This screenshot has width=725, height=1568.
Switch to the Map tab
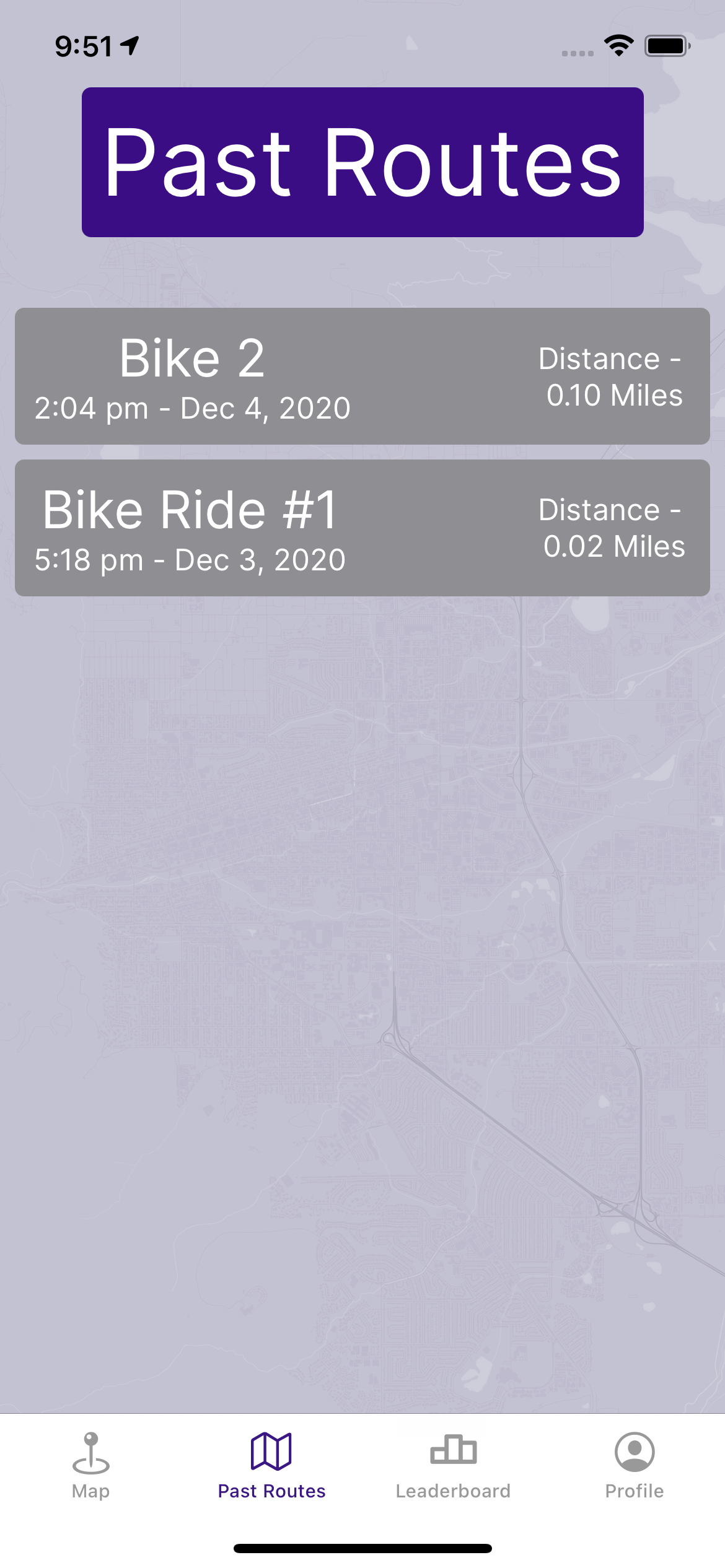tap(90, 1465)
